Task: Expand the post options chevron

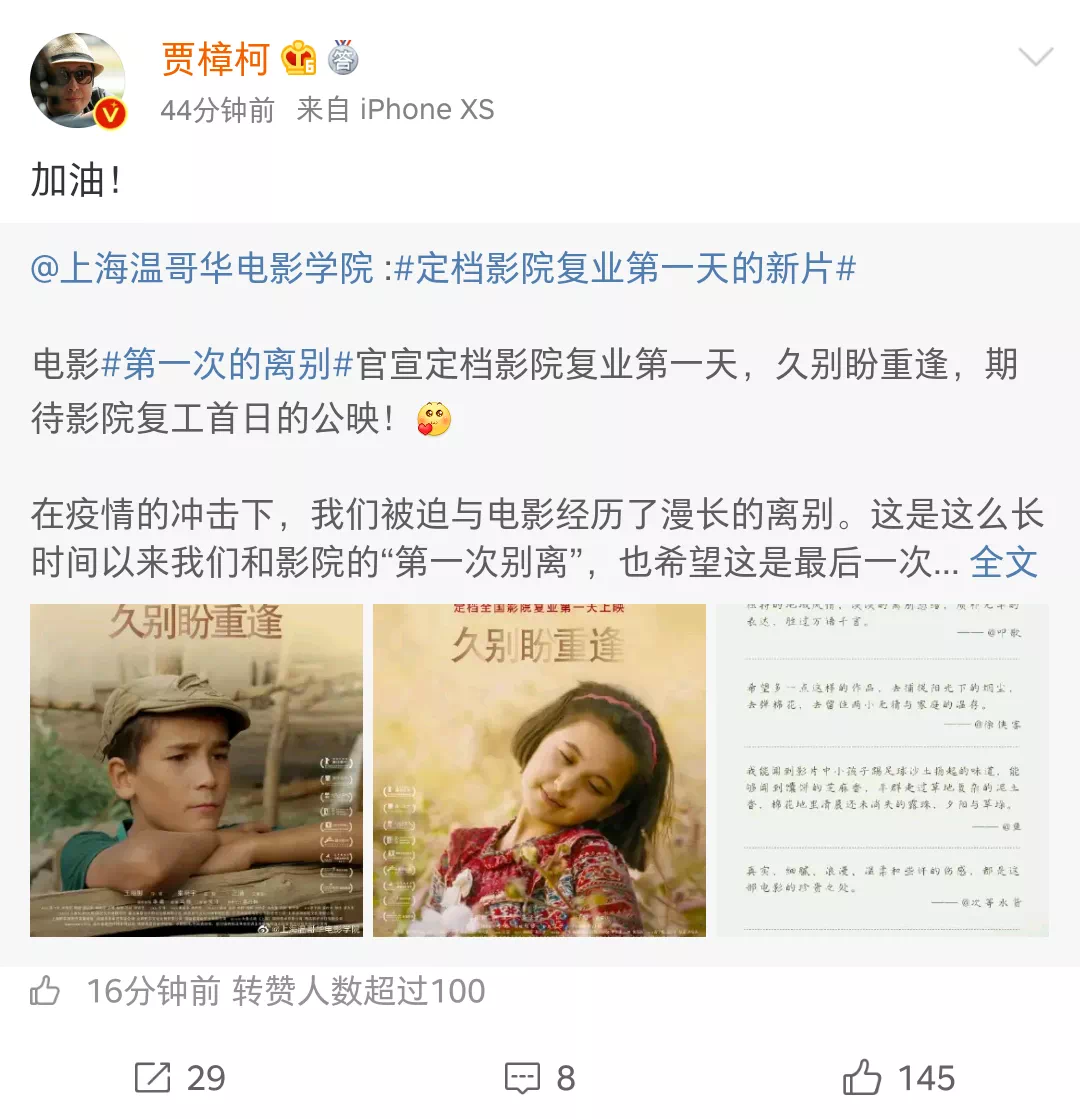Action: point(1035,57)
